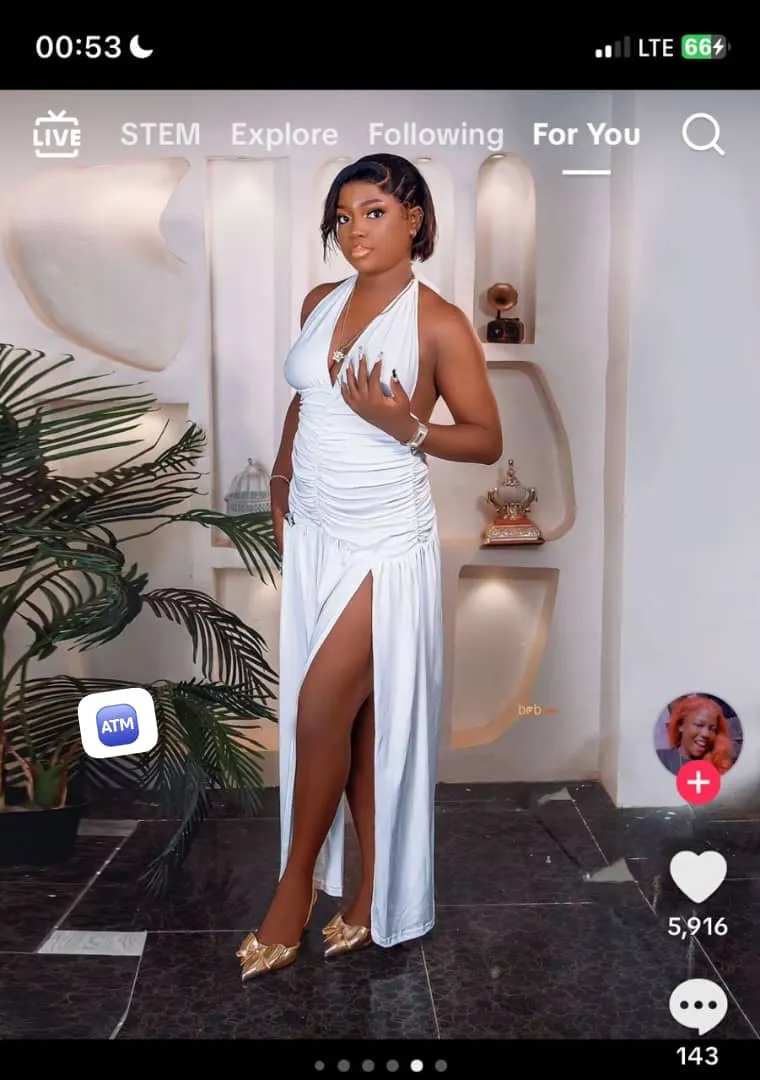This screenshot has height=1080, width=760.
Task: Open search with the magnifier icon
Action: tap(703, 134)
